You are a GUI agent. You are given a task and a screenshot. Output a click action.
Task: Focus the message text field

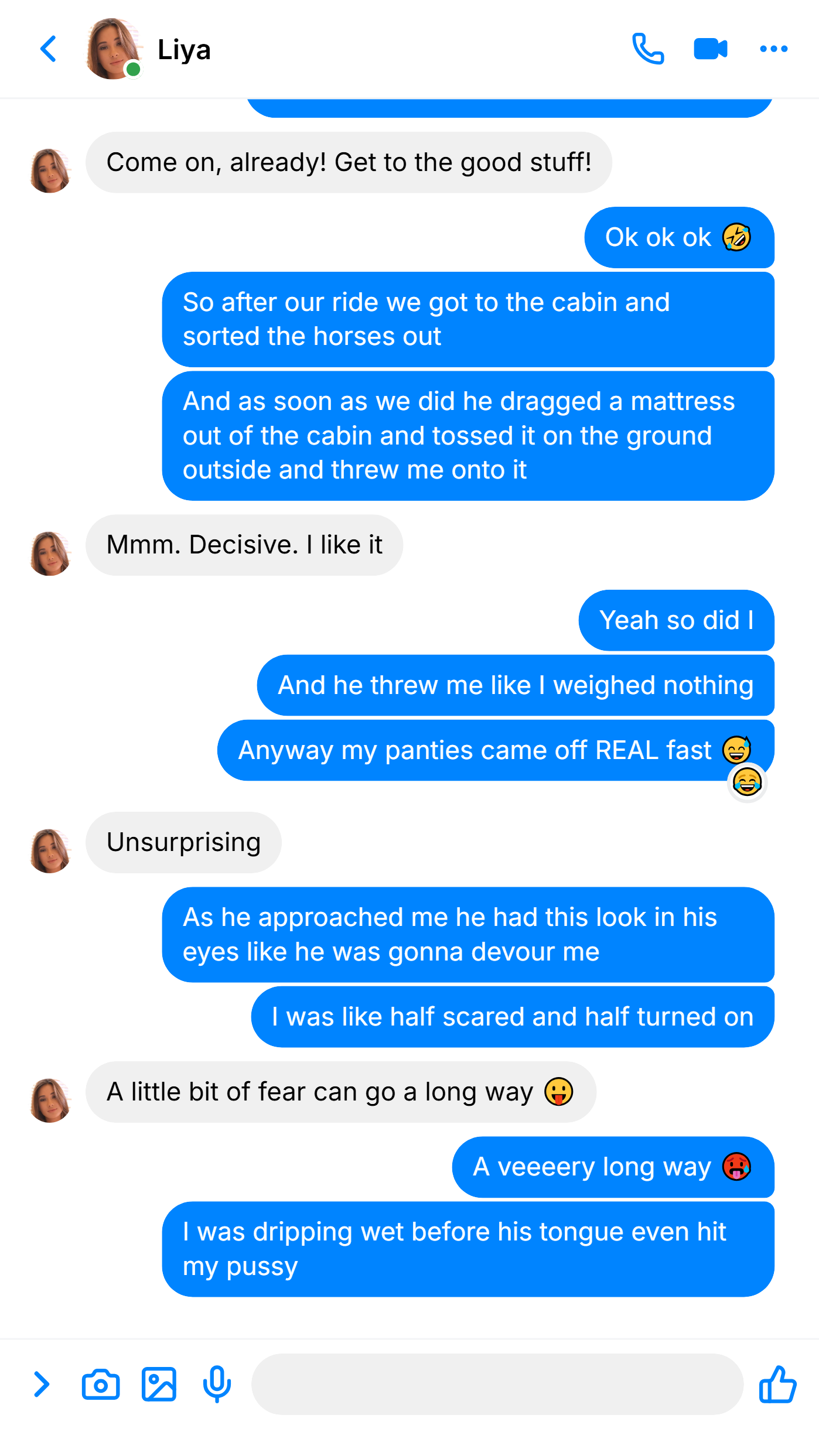pos(497,1385)
